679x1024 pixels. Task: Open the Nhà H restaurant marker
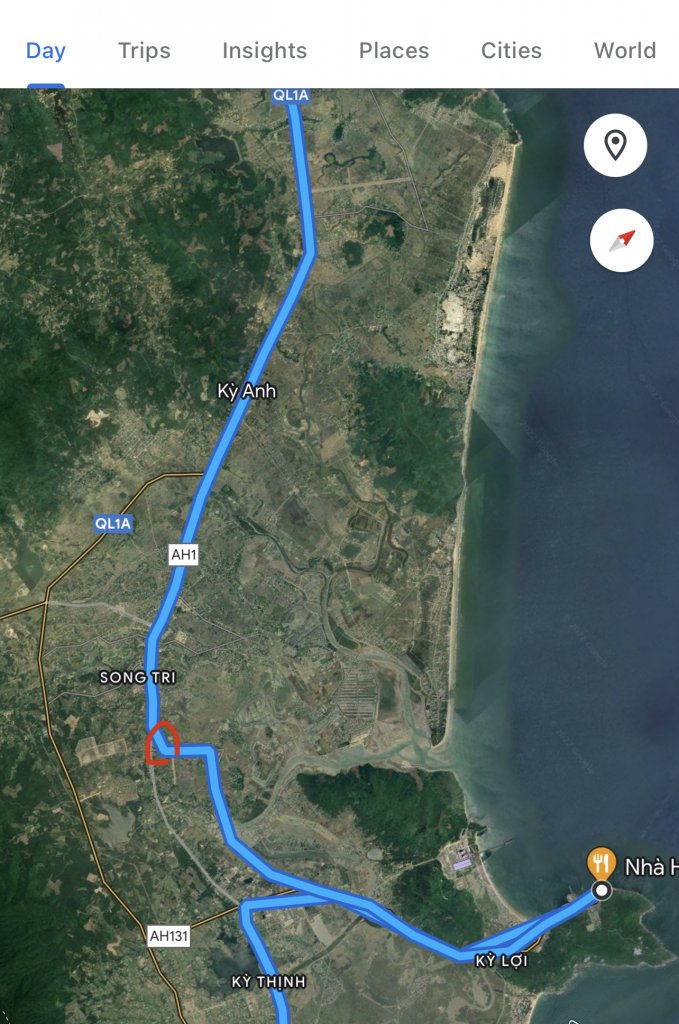coord(600,864)
